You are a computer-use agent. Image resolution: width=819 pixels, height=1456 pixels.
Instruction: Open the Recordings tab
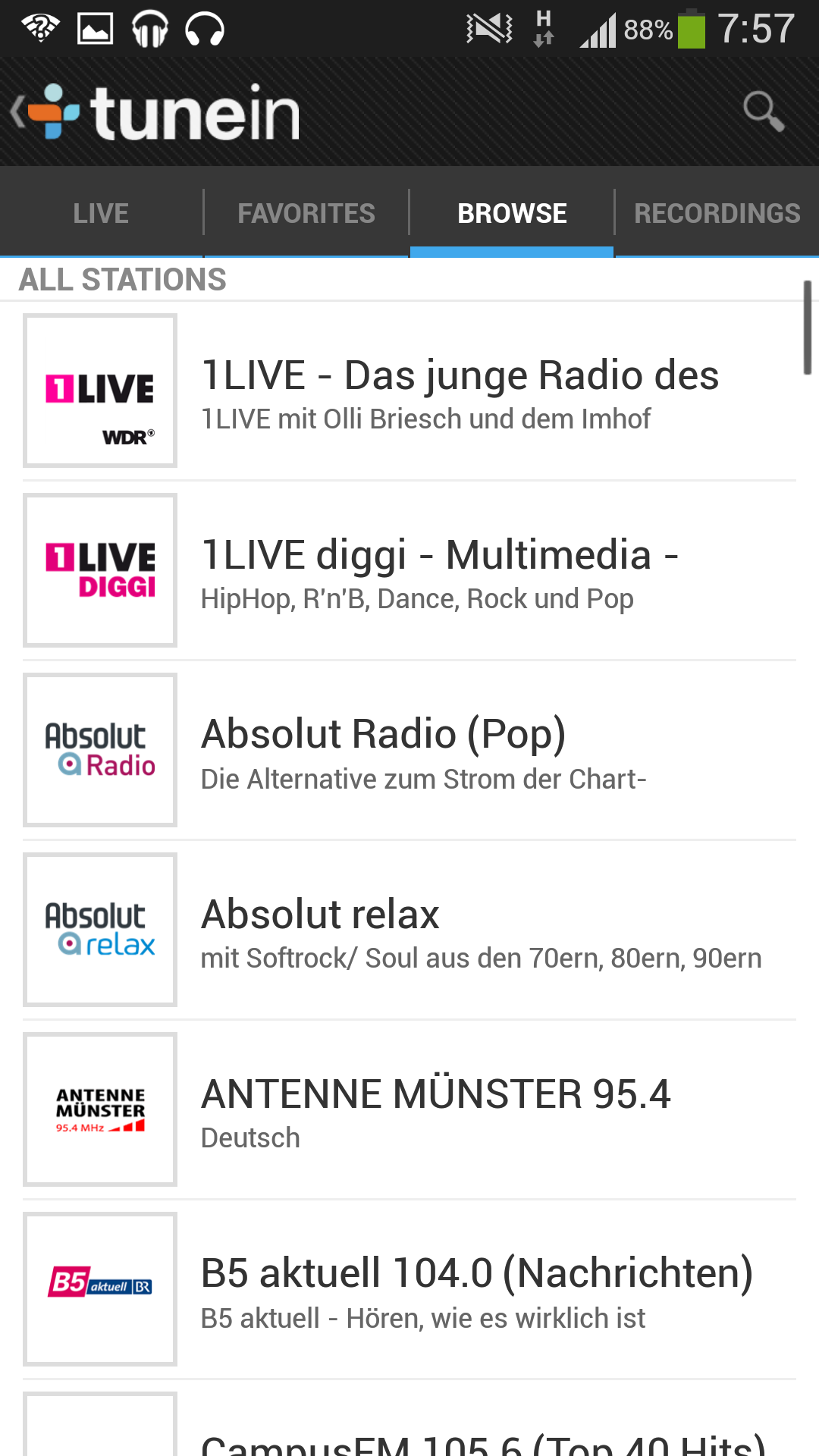(717, 213)
